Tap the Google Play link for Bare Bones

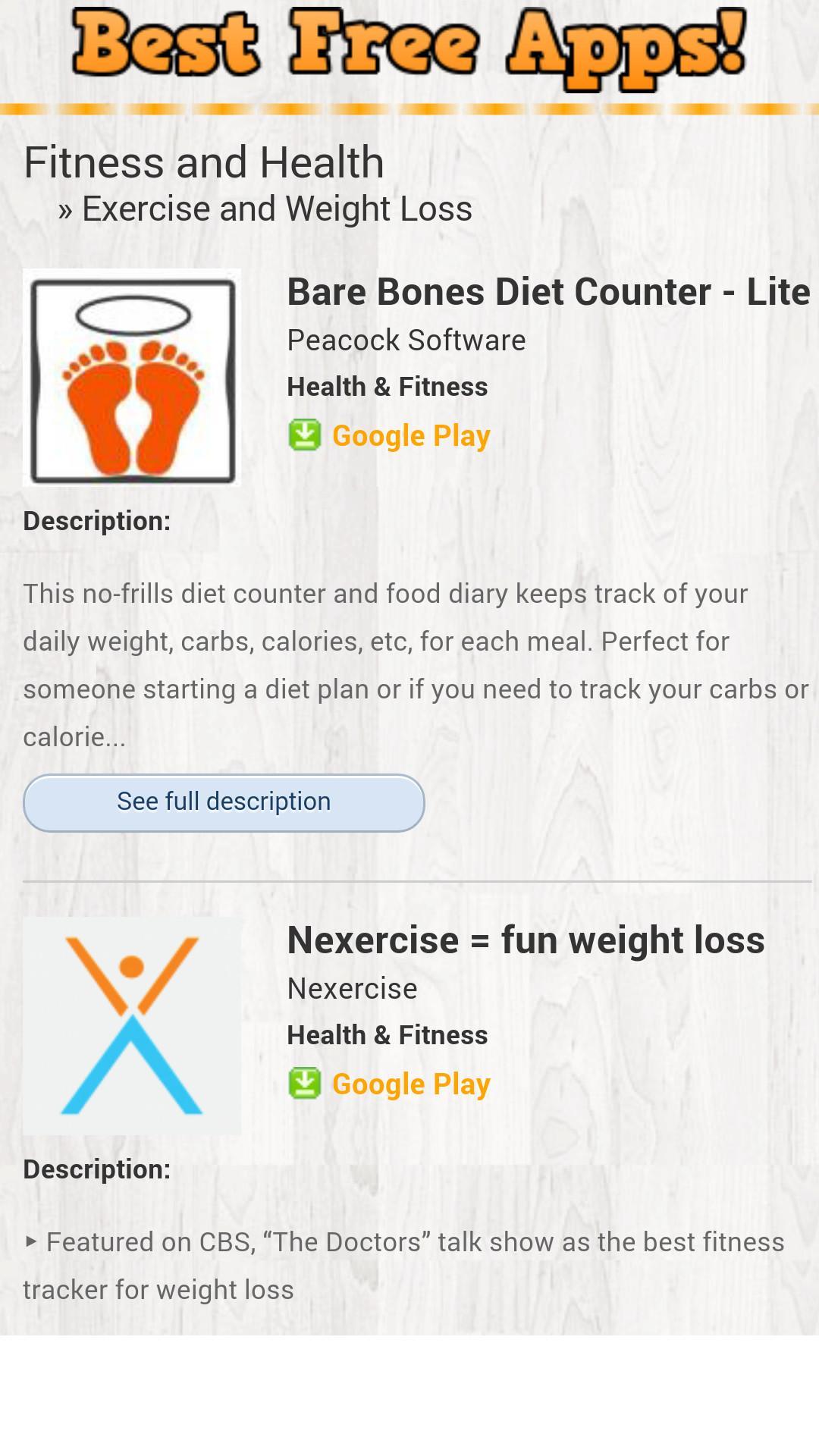tap(410, 434)
